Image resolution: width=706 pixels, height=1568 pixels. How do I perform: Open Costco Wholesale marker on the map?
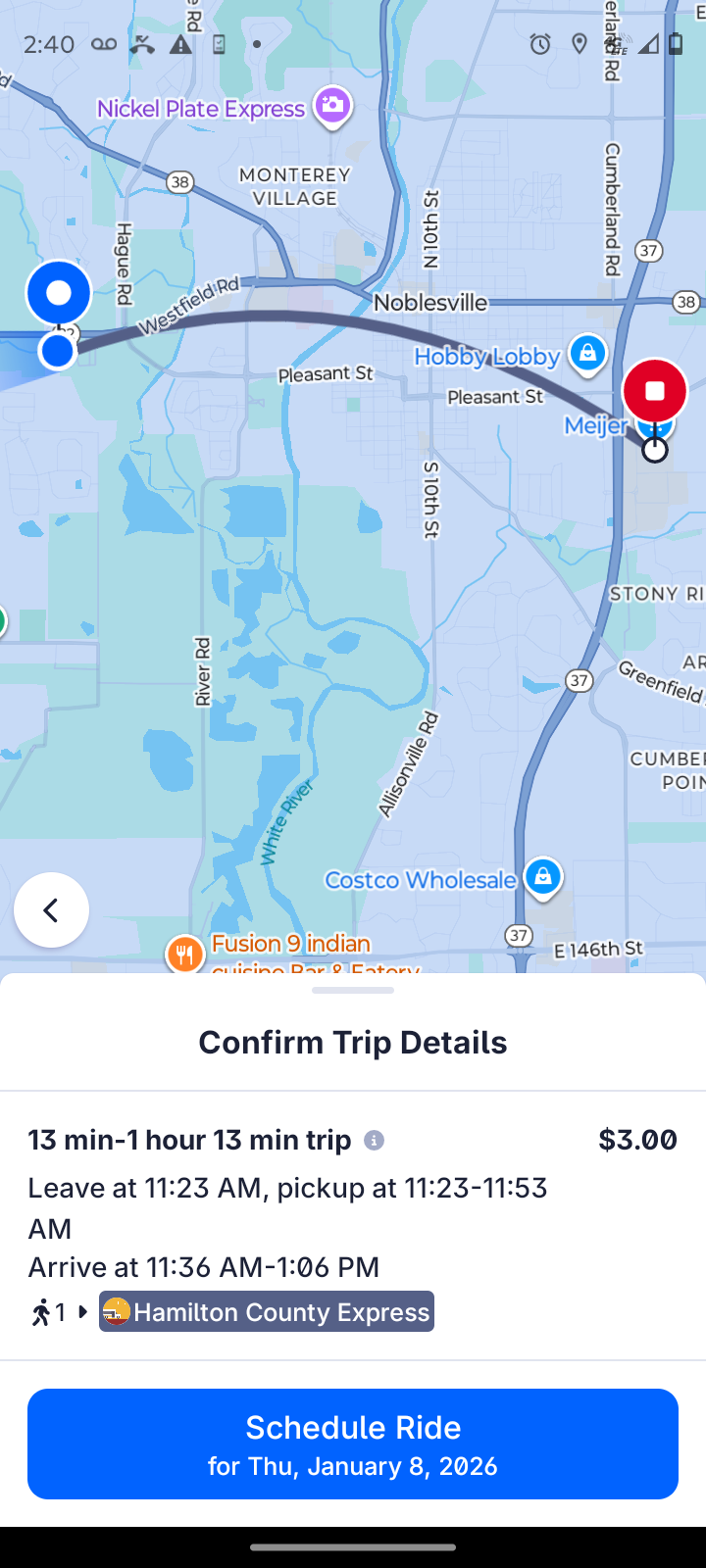[542, 878]
